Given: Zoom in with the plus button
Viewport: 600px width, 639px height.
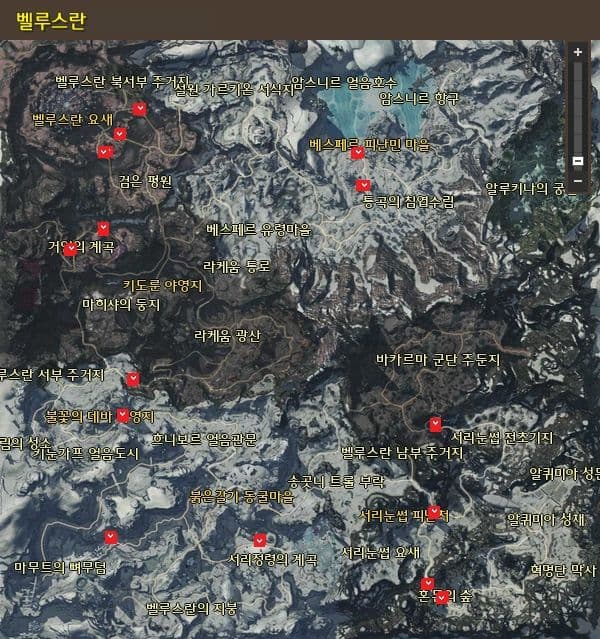Looking at the screenshot, I should (x=578, y=50).
